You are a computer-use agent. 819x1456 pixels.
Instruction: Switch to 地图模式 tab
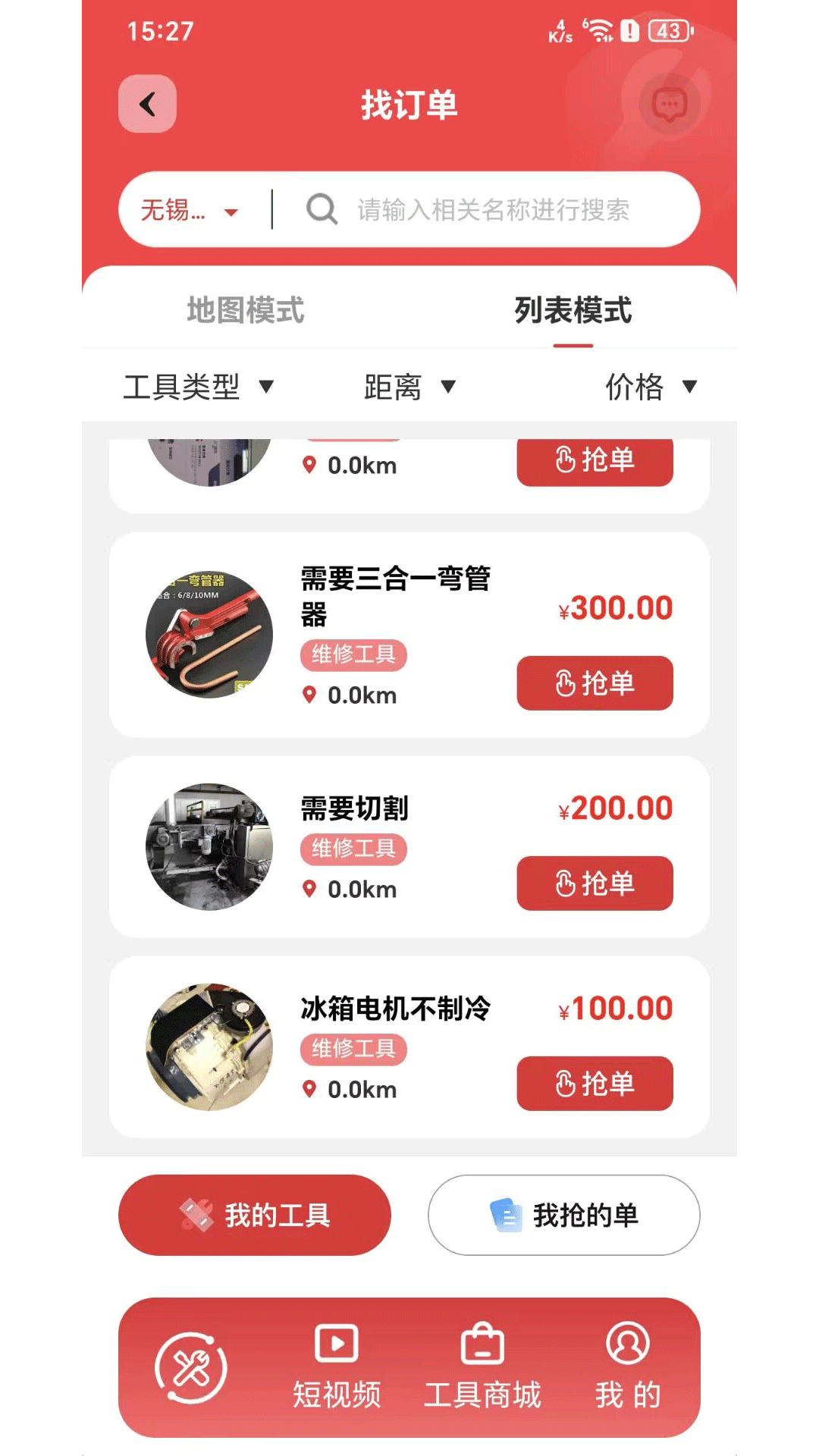point(244,309)
